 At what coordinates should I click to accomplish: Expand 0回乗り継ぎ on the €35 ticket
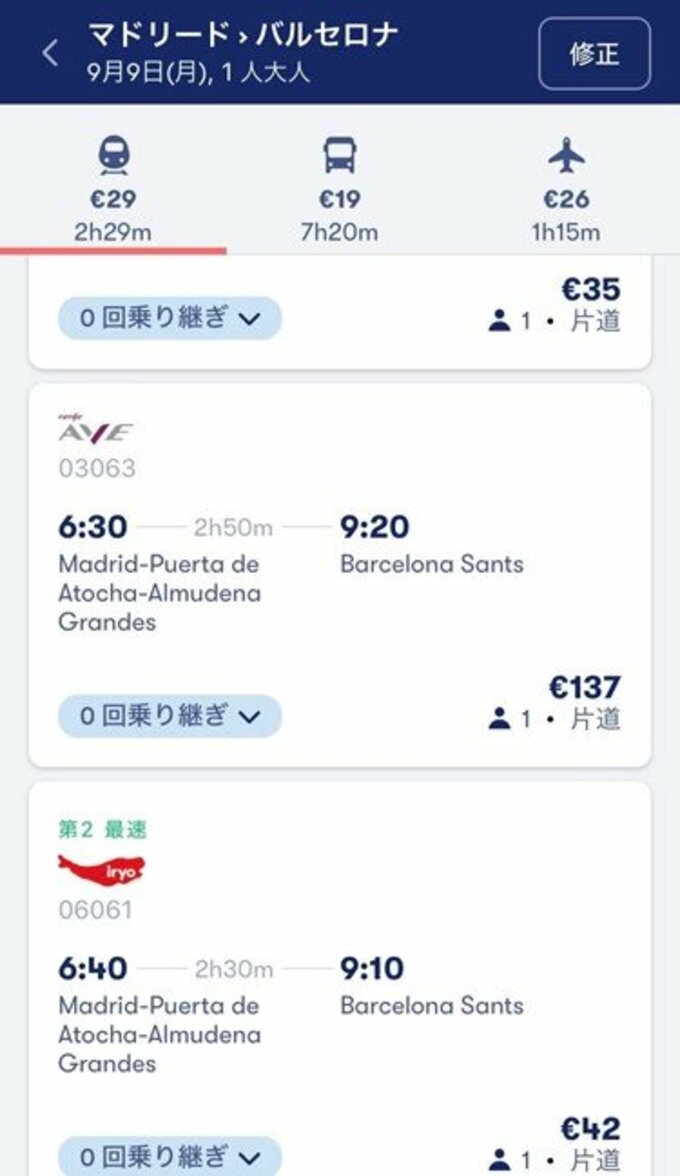169,318
